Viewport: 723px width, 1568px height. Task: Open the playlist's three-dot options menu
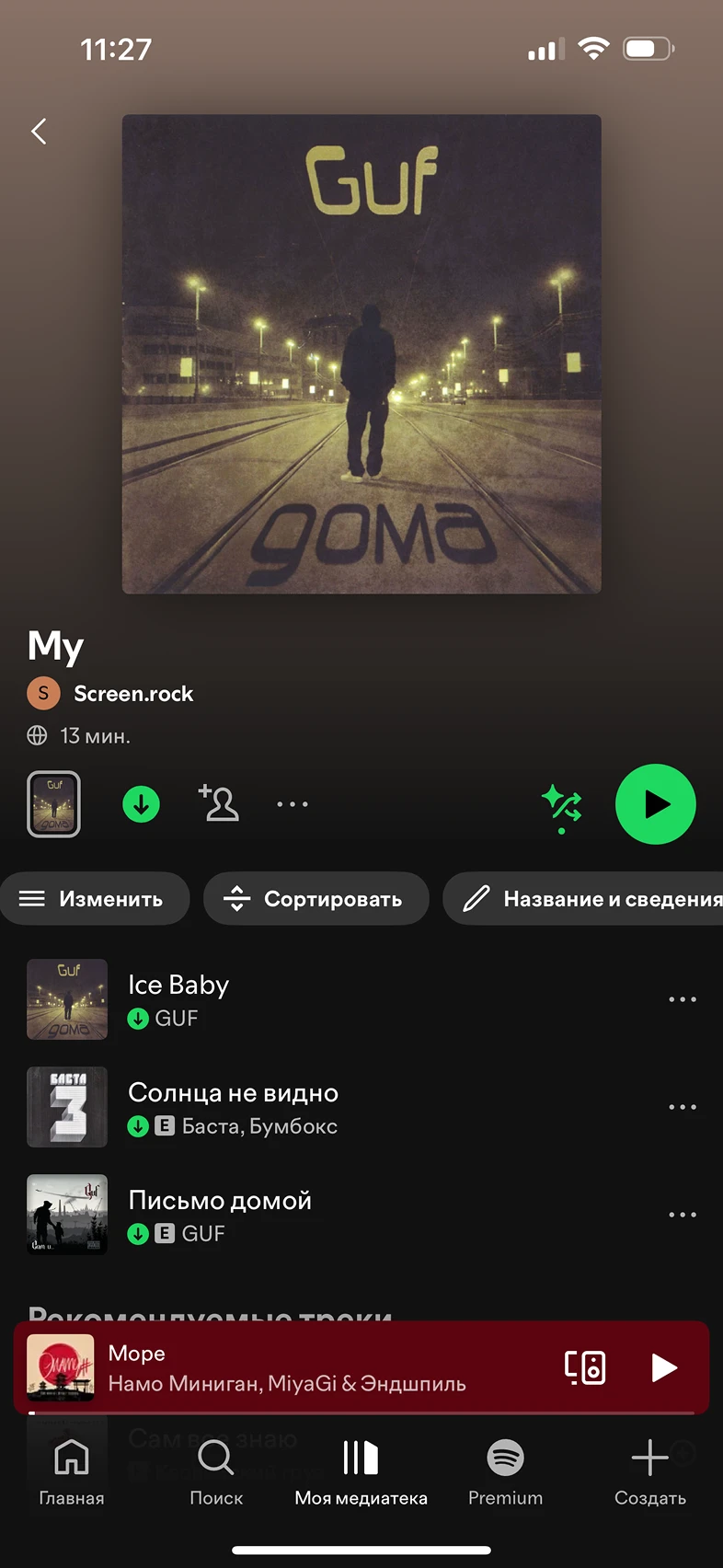point(292,803)
